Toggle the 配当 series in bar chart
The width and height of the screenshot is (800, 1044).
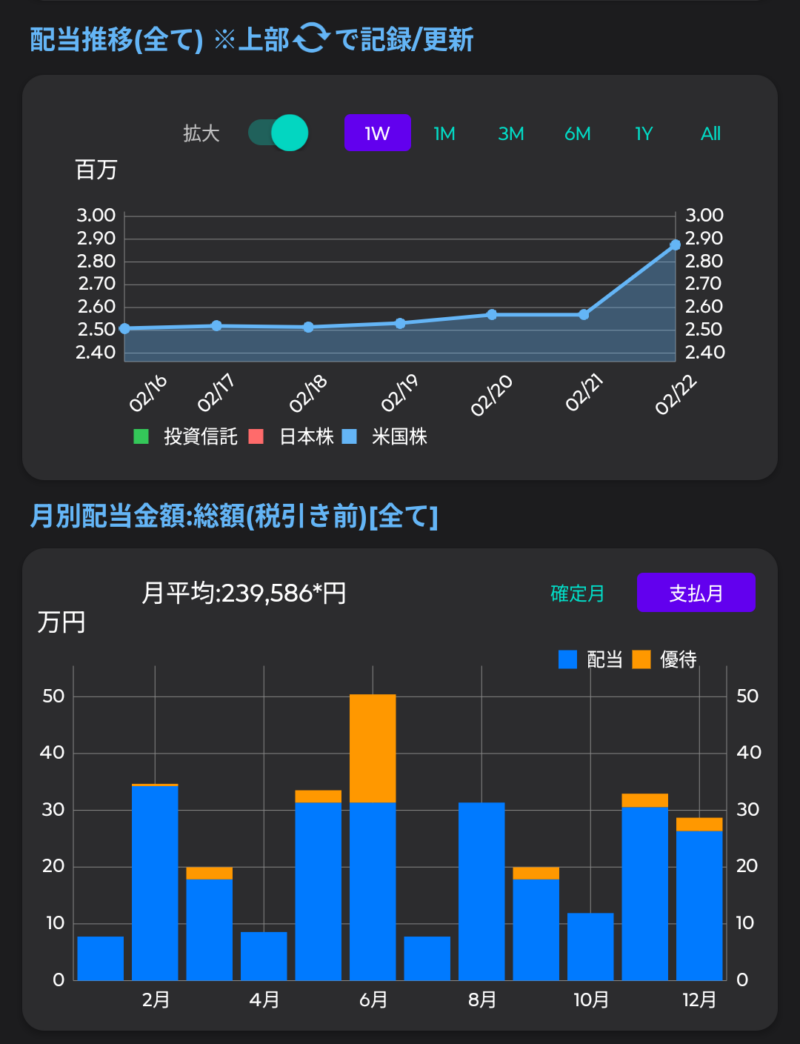click(x=592, y=658)
